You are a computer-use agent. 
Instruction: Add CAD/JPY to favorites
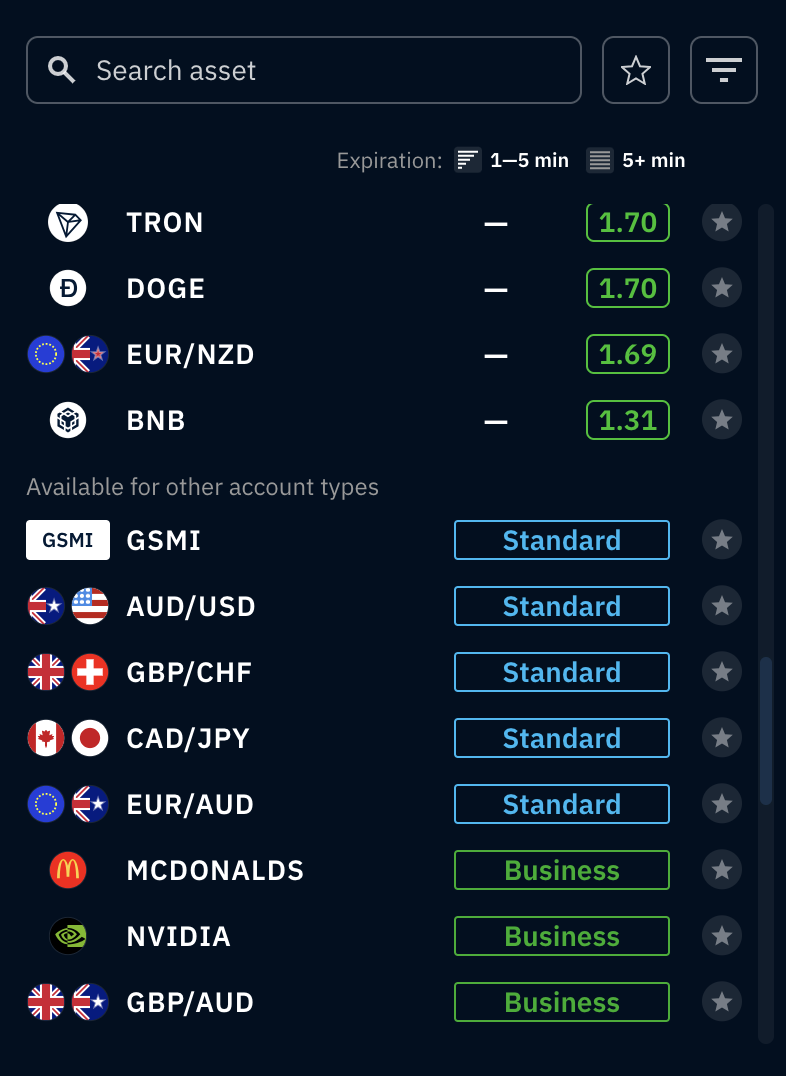tap(722, 738)
